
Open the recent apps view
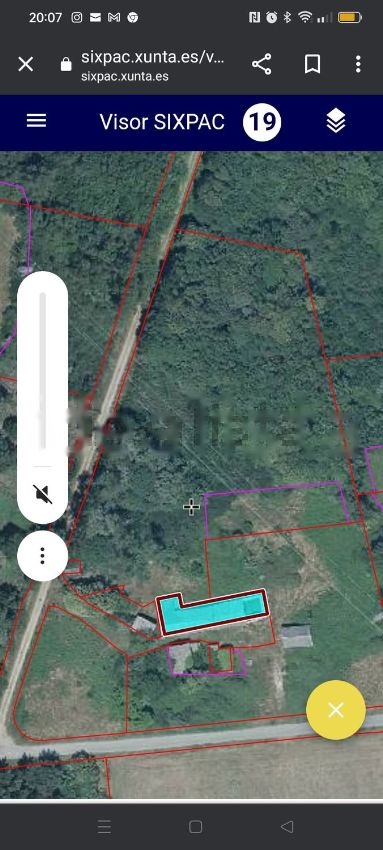pyautogui.click(x=104, y=827)
